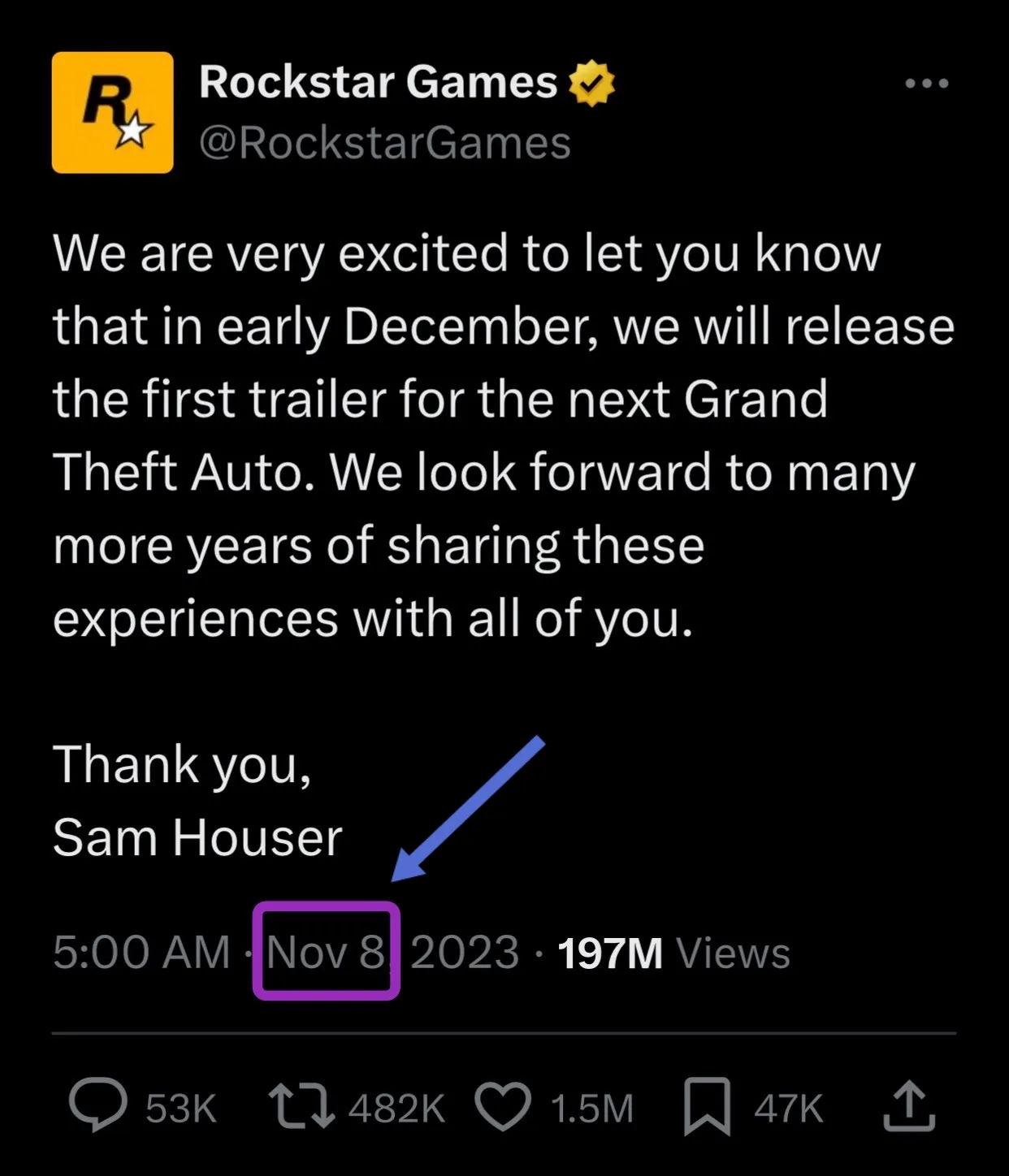
Task: Click the gold verified badge next to Rockstar Games
Action: click(x=592, y=81)
